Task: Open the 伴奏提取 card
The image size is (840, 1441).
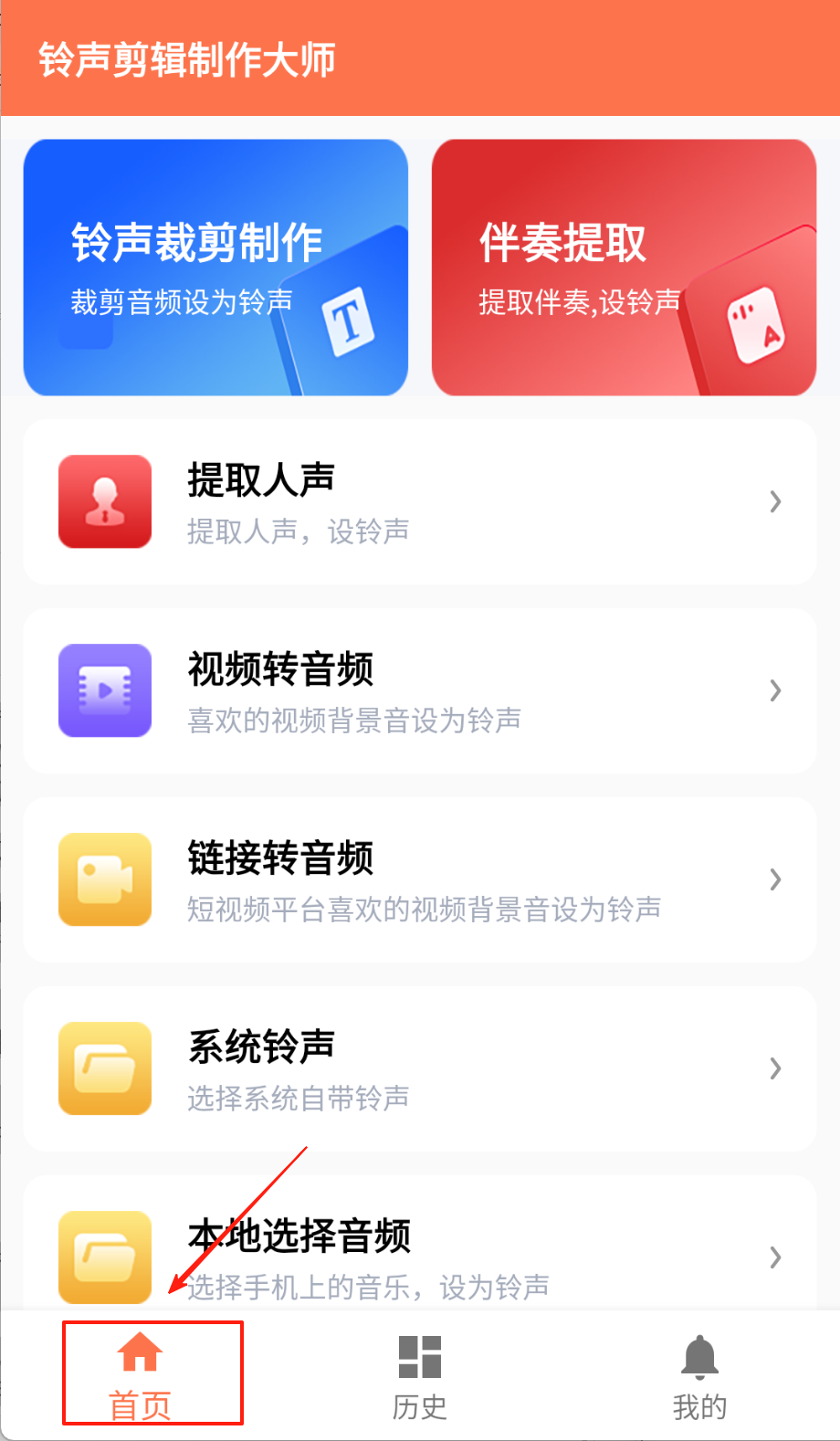Action: coord(624,268)
